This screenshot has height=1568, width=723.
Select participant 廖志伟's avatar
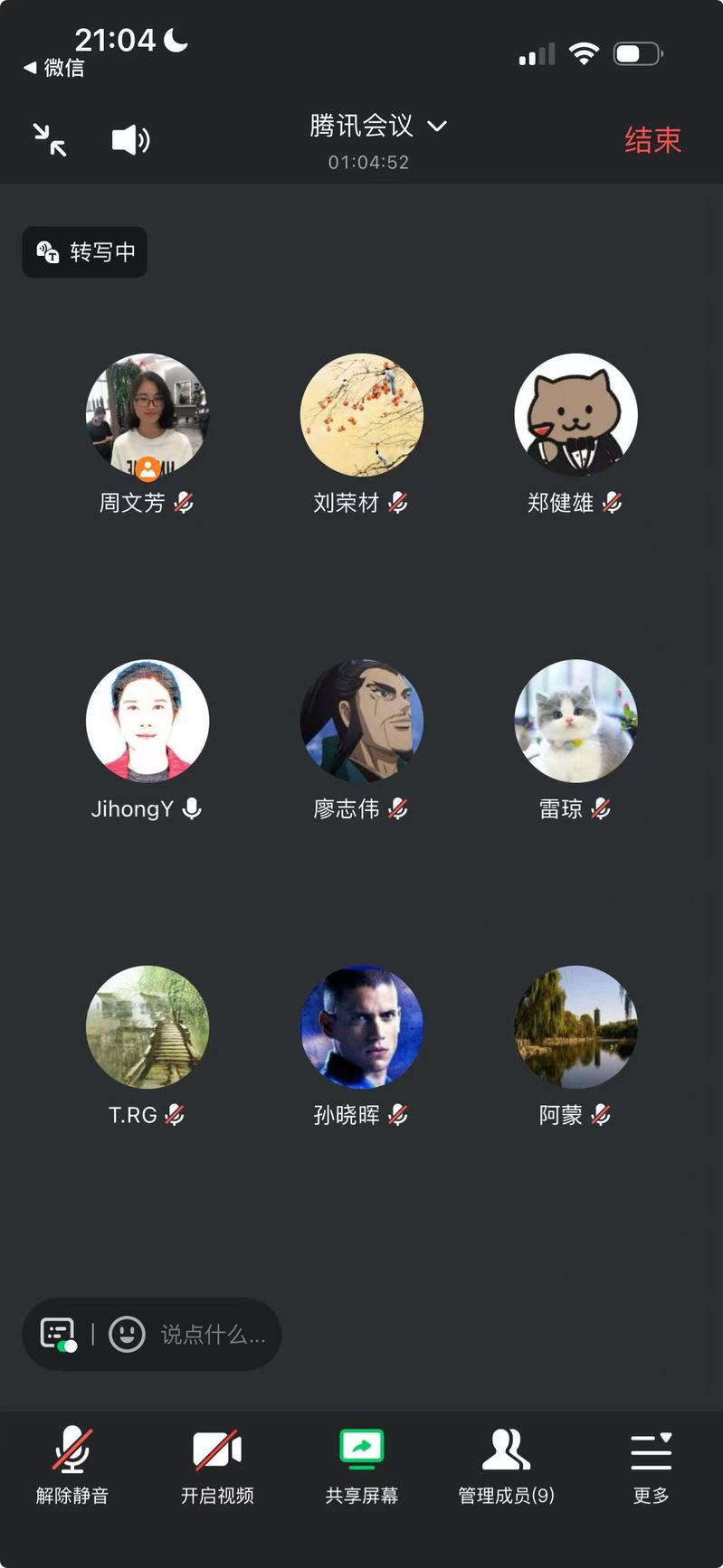[362, 721]
